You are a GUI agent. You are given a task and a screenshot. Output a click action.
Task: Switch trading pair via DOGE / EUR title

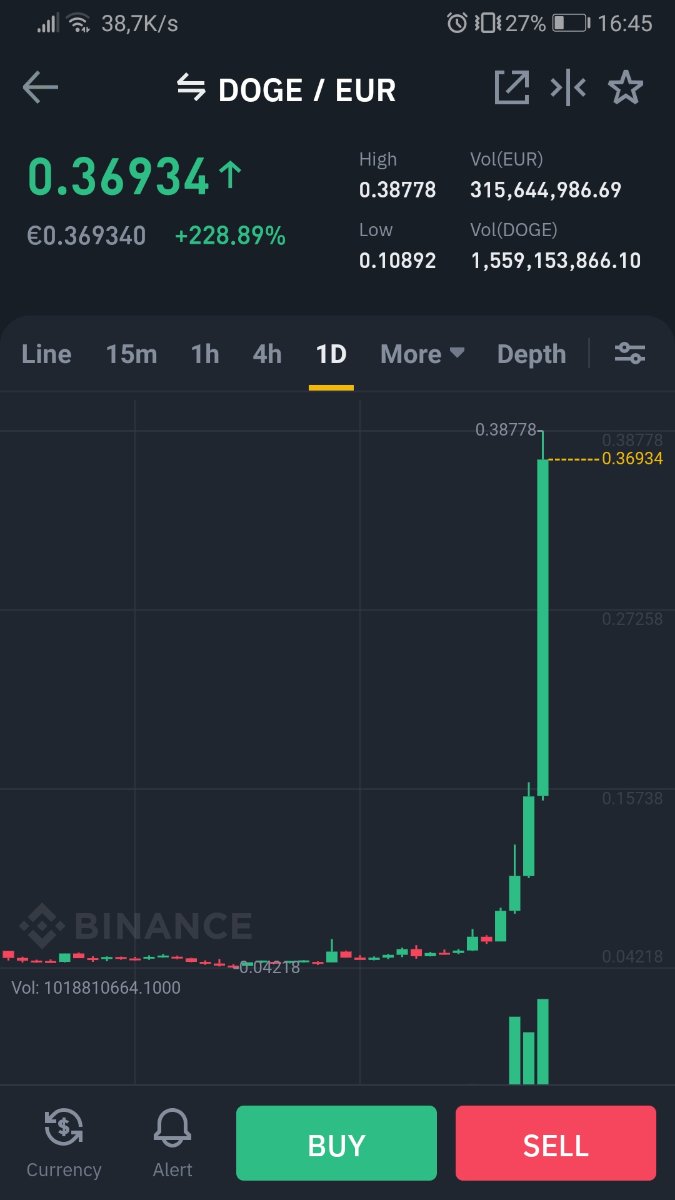(x=286, y=89)
